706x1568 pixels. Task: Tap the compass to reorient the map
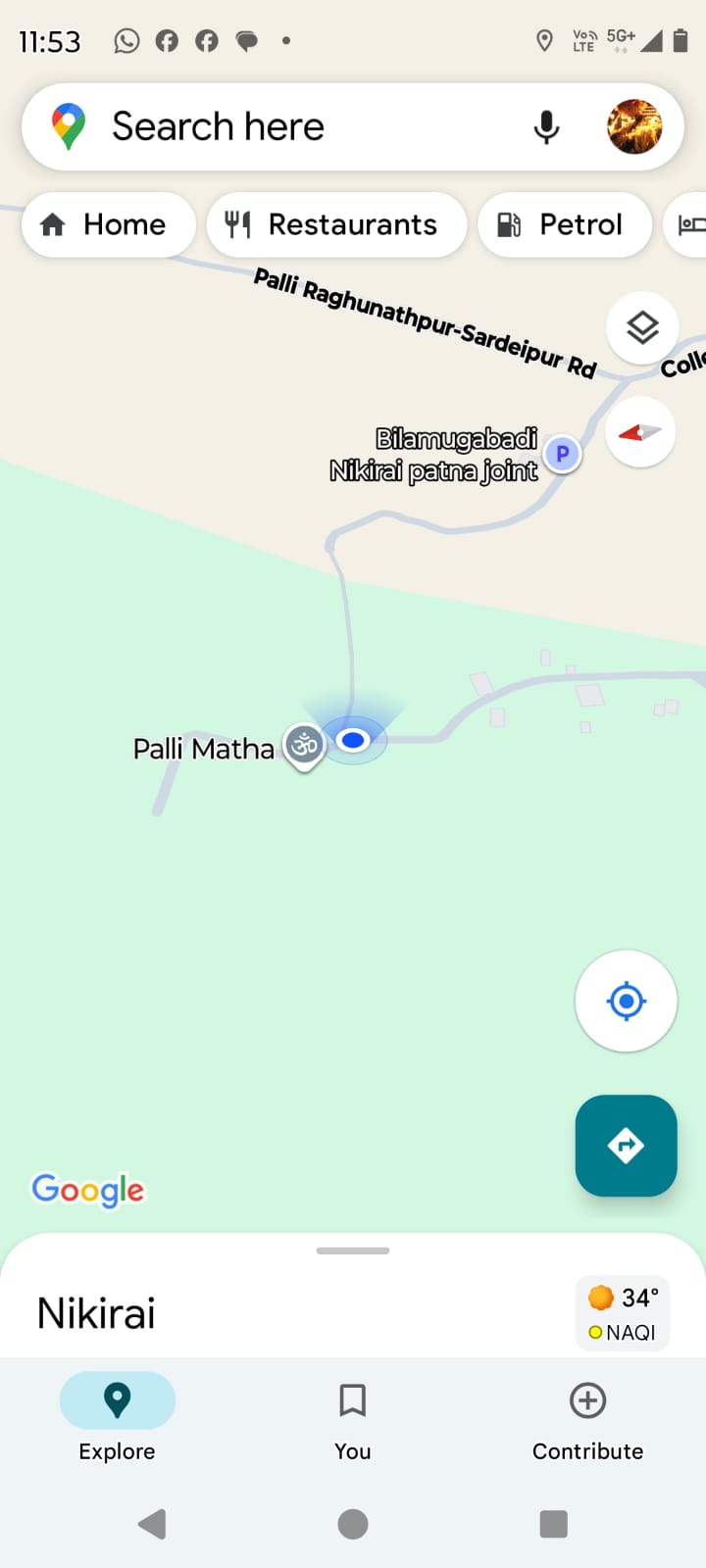click(640, 432)
